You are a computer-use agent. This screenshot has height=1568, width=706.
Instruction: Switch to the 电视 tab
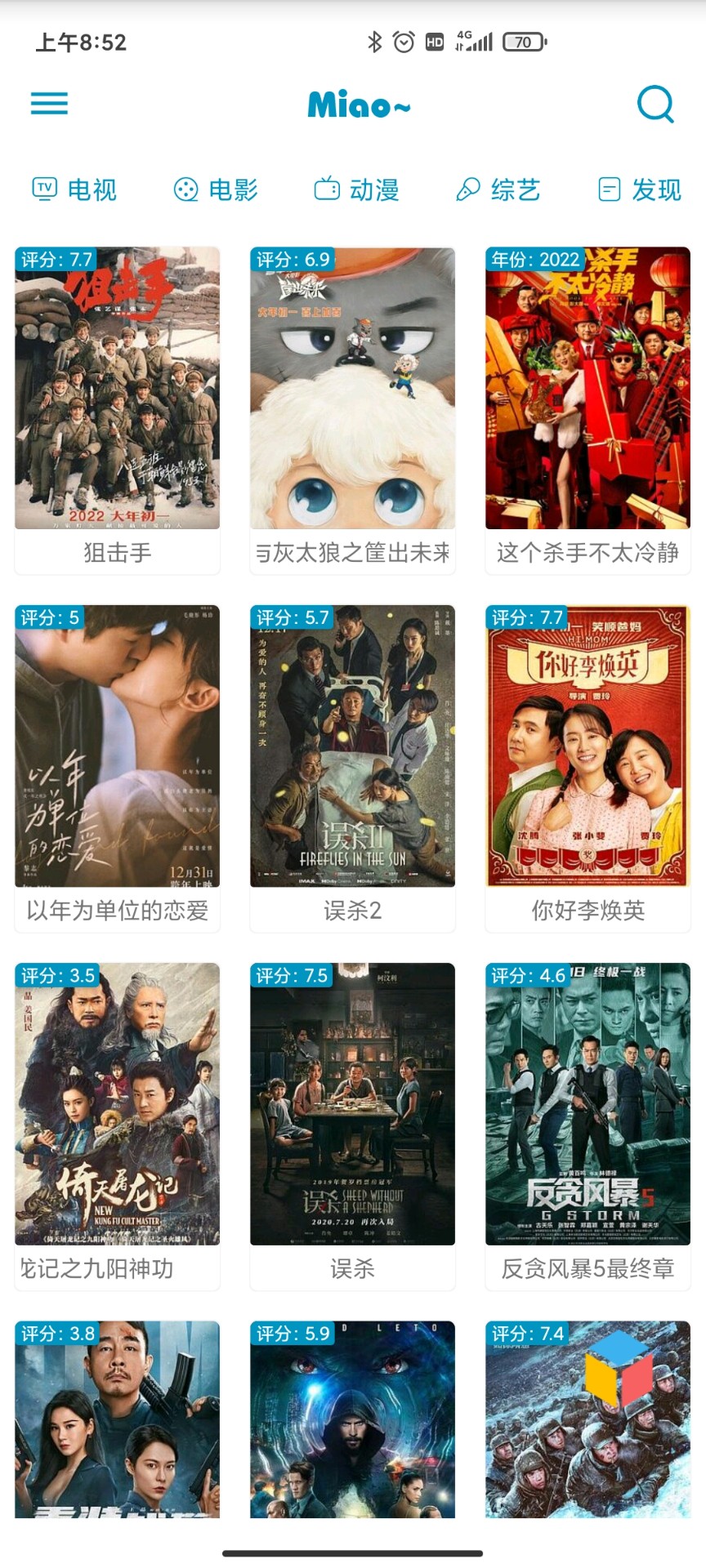coord(74,189)
